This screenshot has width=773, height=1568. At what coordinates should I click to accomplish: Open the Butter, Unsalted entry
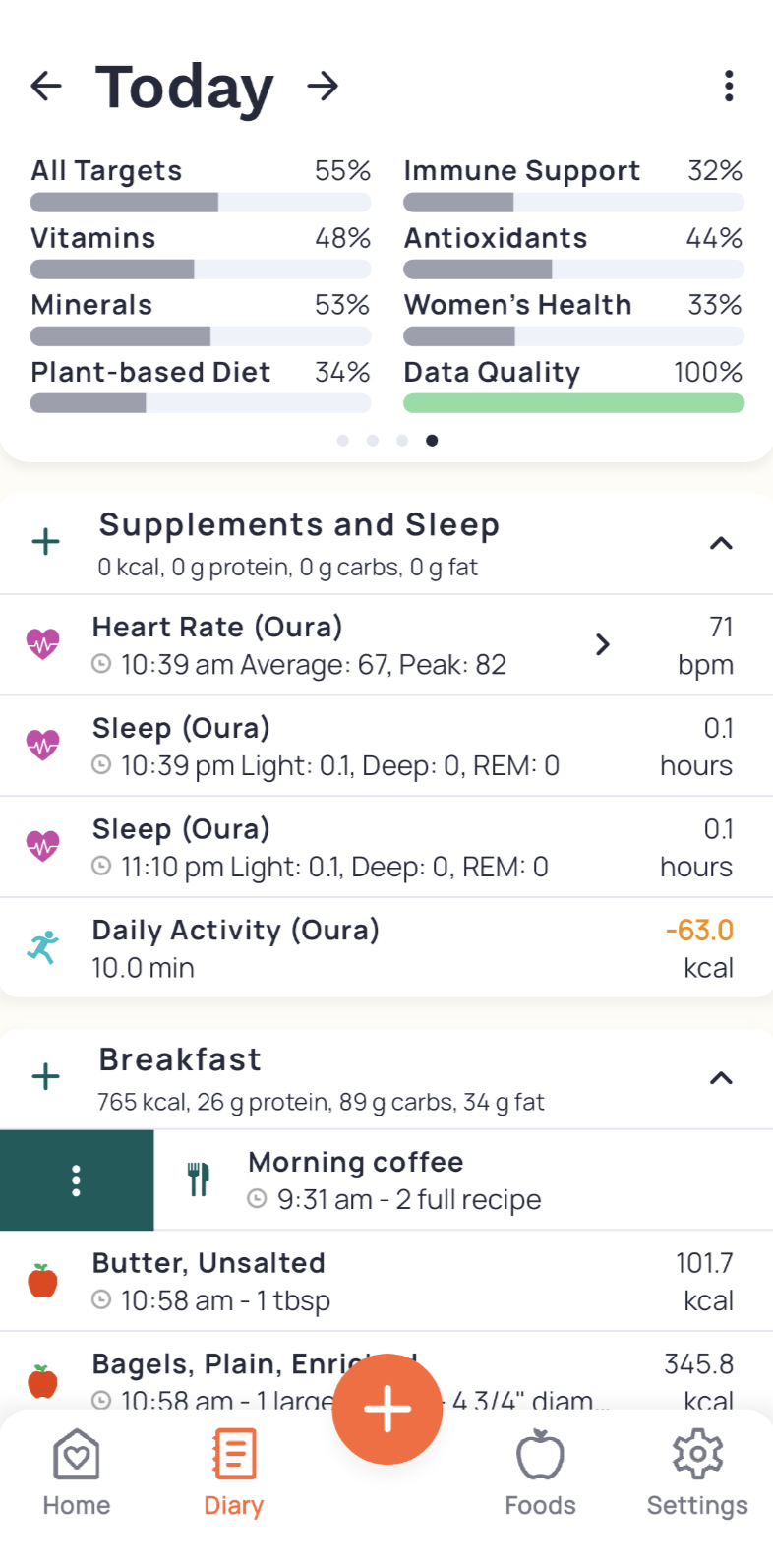386,1282
